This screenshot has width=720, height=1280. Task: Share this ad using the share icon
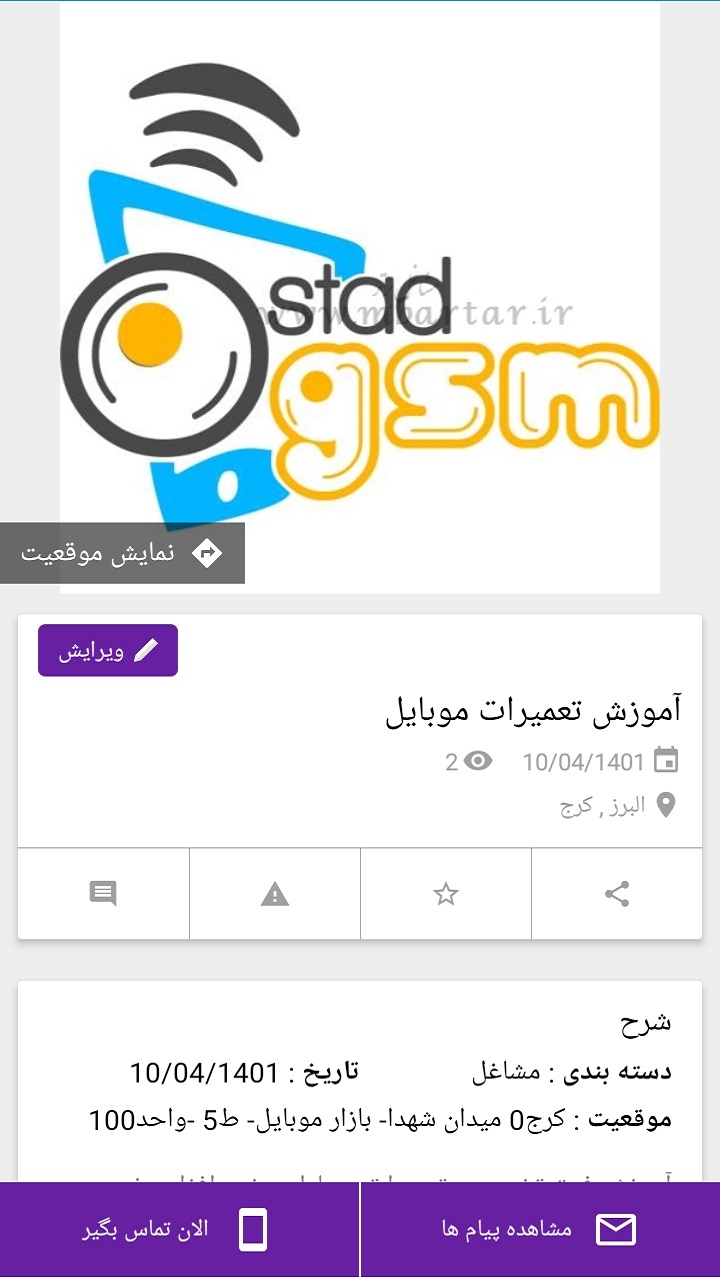[x=617, y=893]
